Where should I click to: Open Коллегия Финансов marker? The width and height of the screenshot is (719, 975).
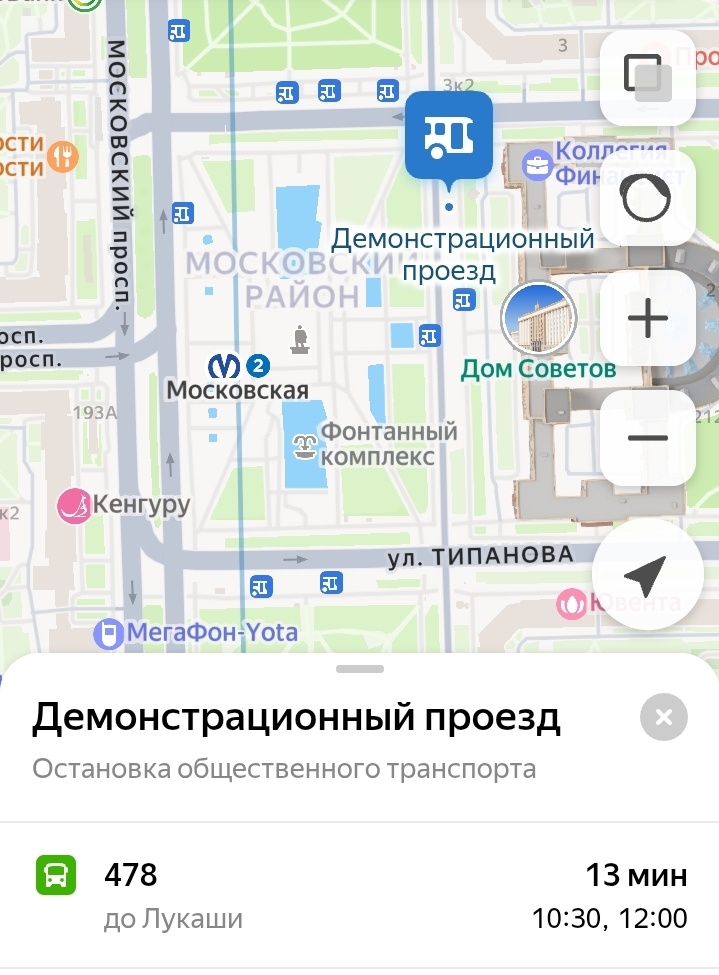[x=539, y=164]
